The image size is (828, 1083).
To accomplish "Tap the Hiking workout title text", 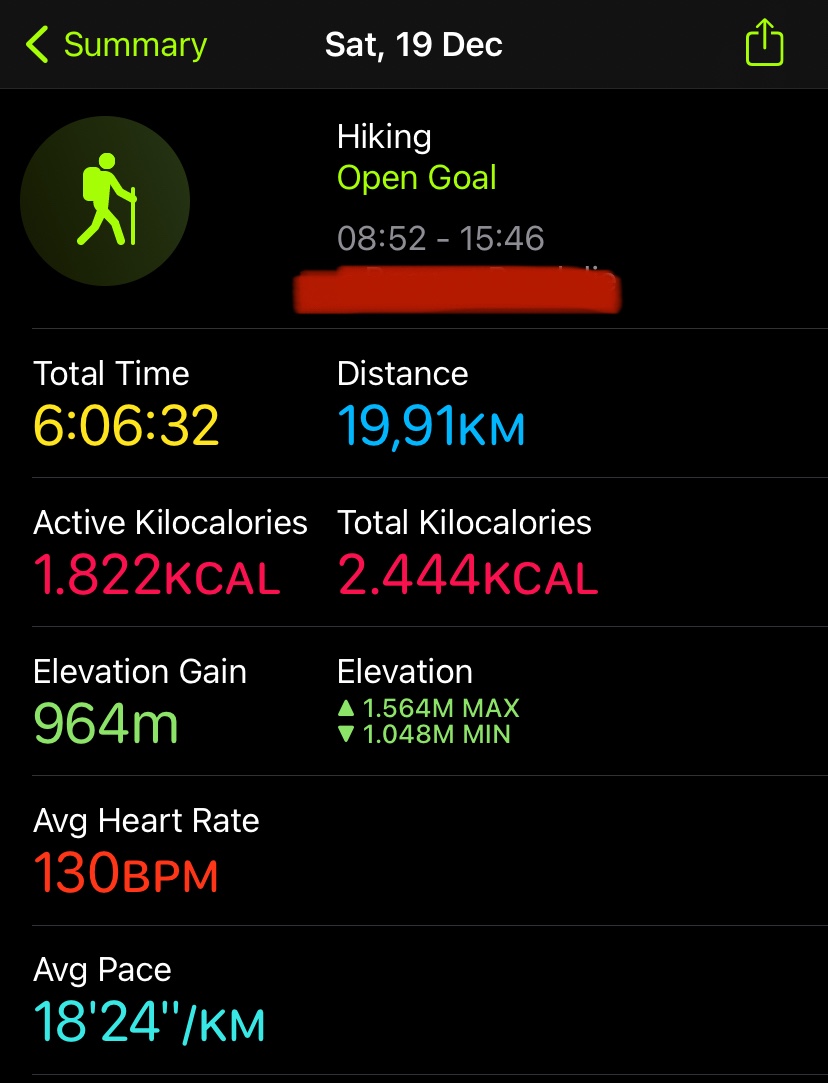I will pyautogui.click(x=385, y=136).
